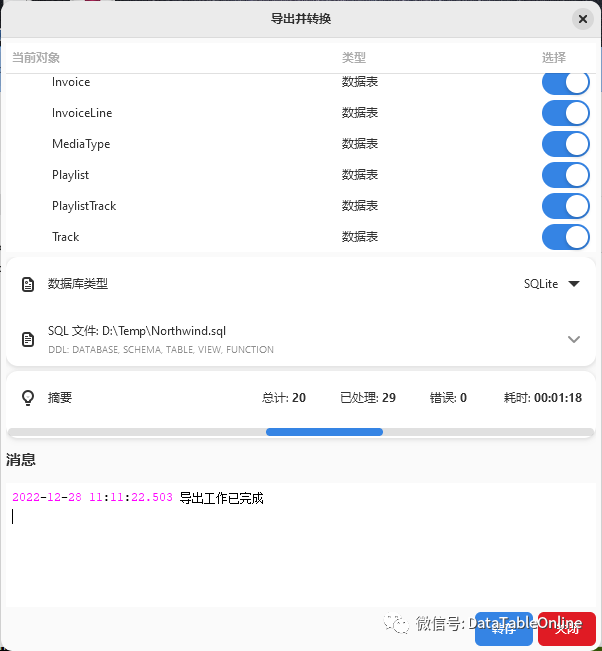Turn off the Playlist table switch

[566, 175]
